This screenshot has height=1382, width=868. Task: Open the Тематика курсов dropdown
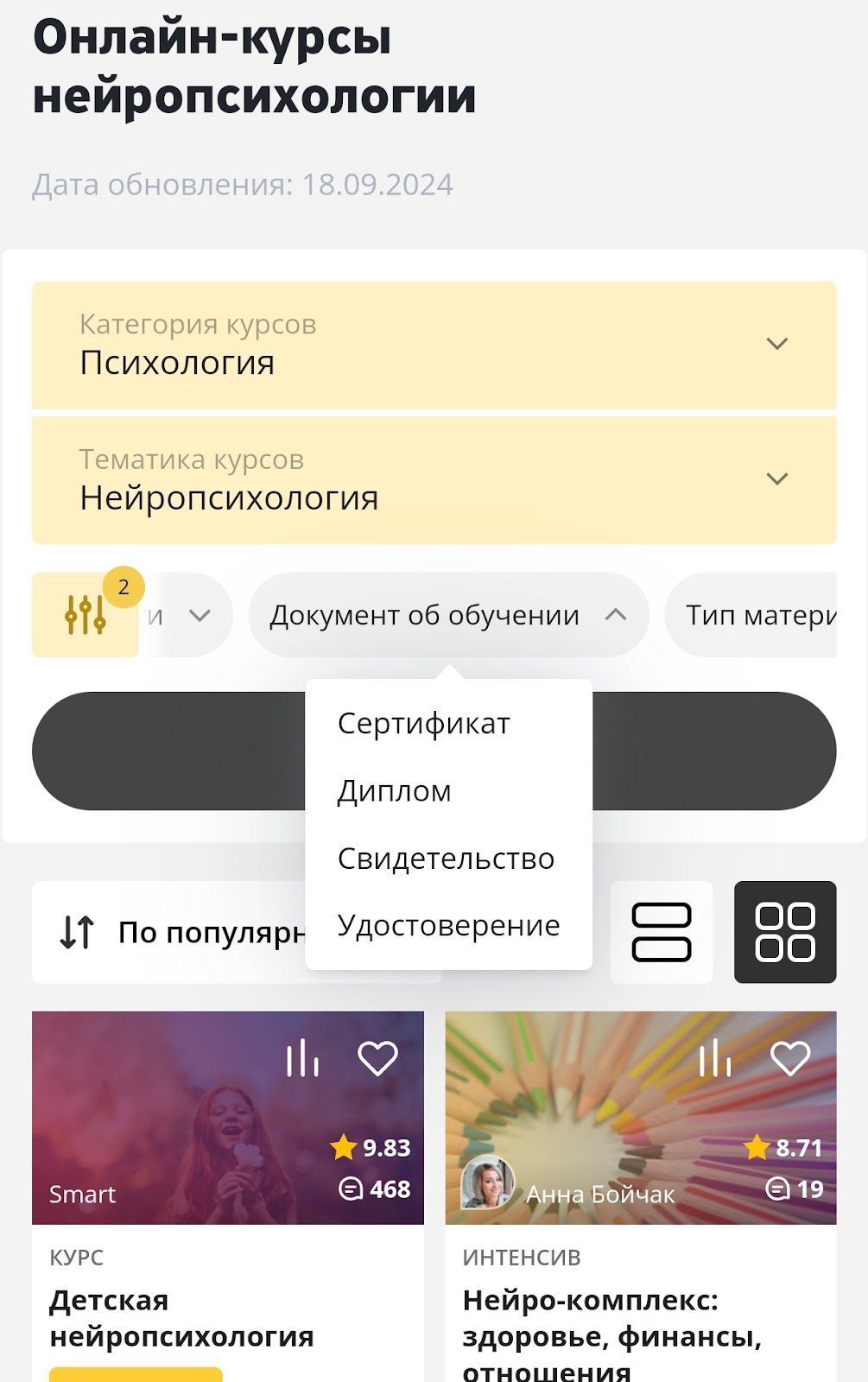[434, 480]
